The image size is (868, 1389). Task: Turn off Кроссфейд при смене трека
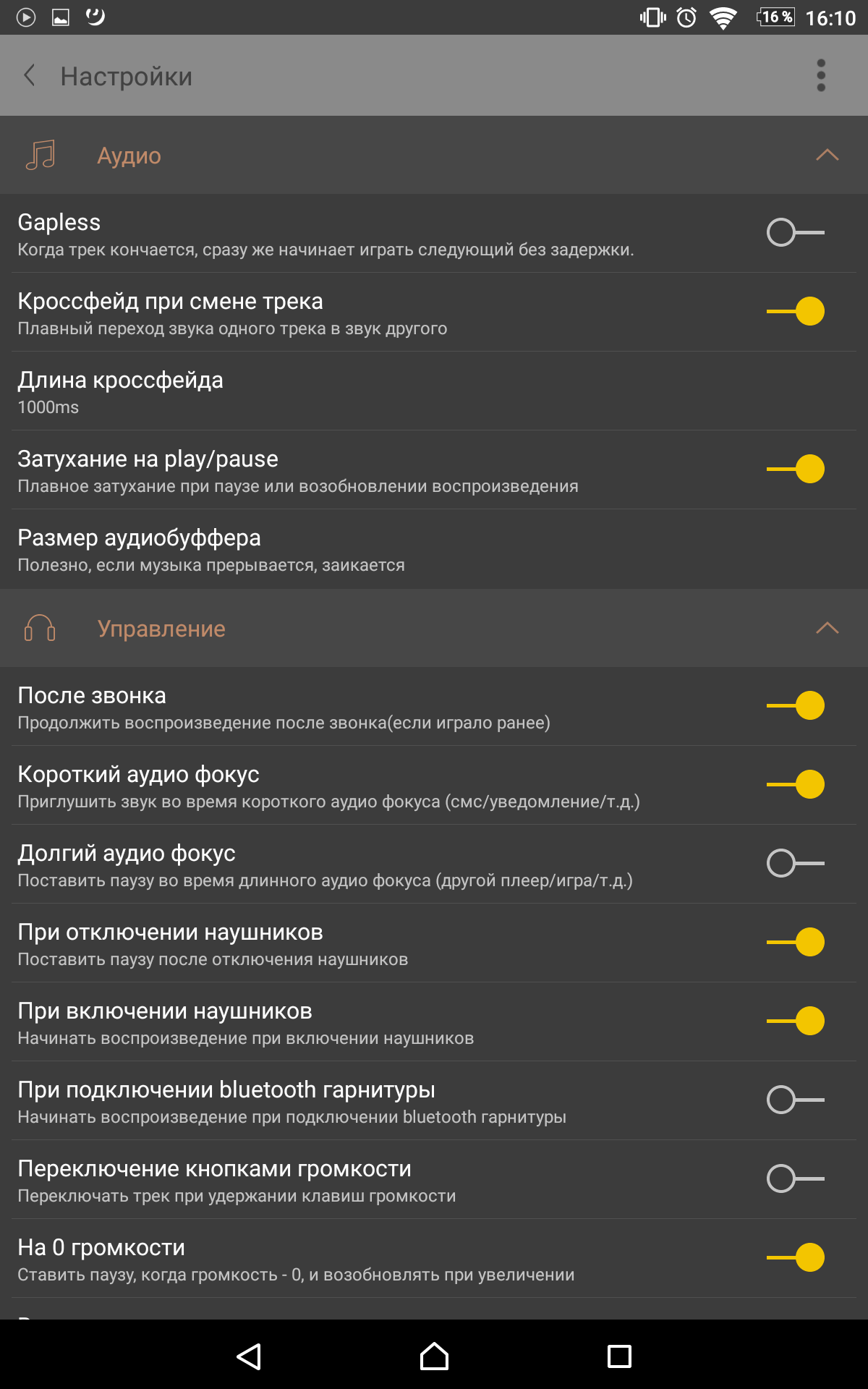click(795, 312)
